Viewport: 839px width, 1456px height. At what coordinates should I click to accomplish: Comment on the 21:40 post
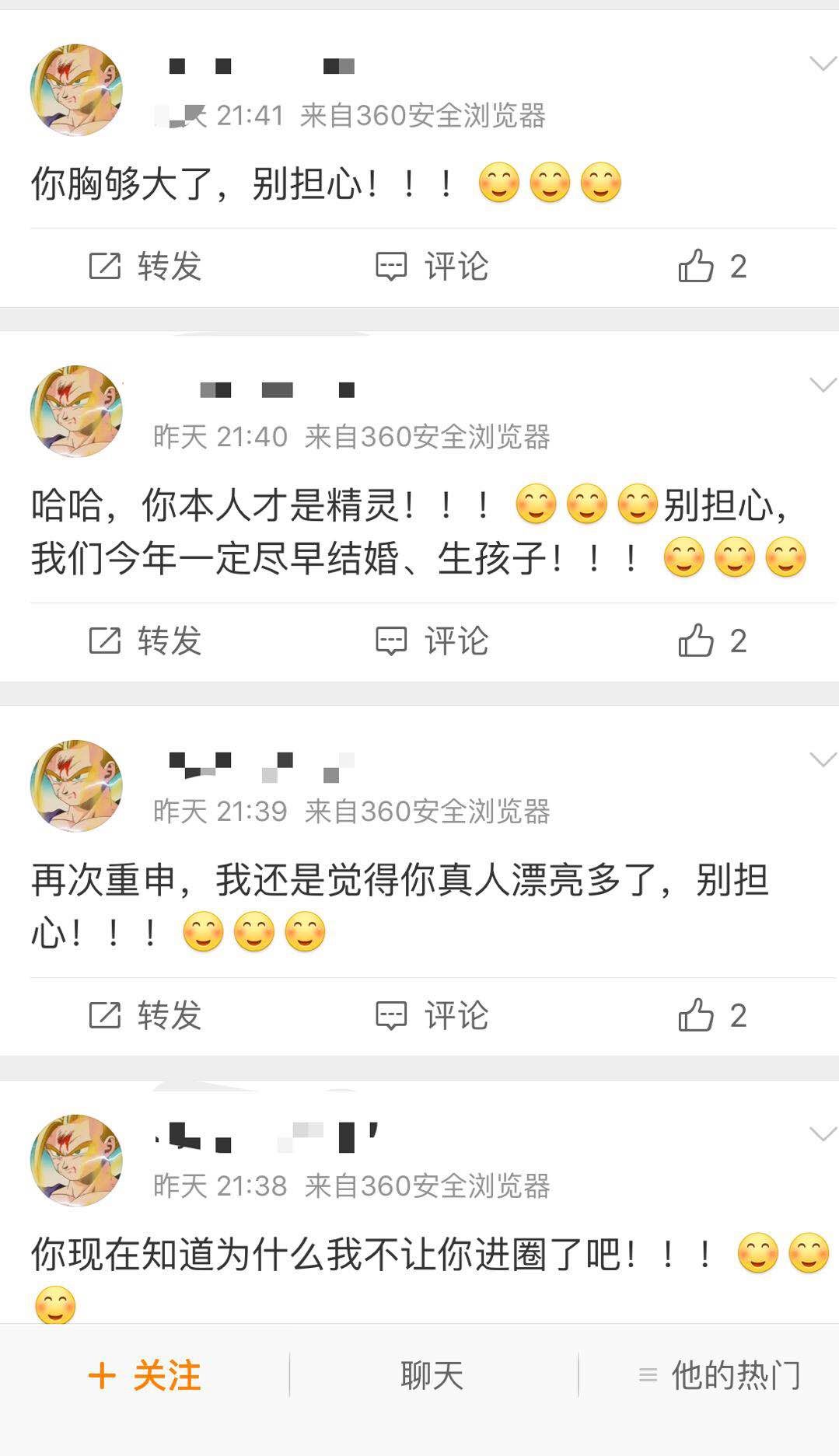click(432, 641)
